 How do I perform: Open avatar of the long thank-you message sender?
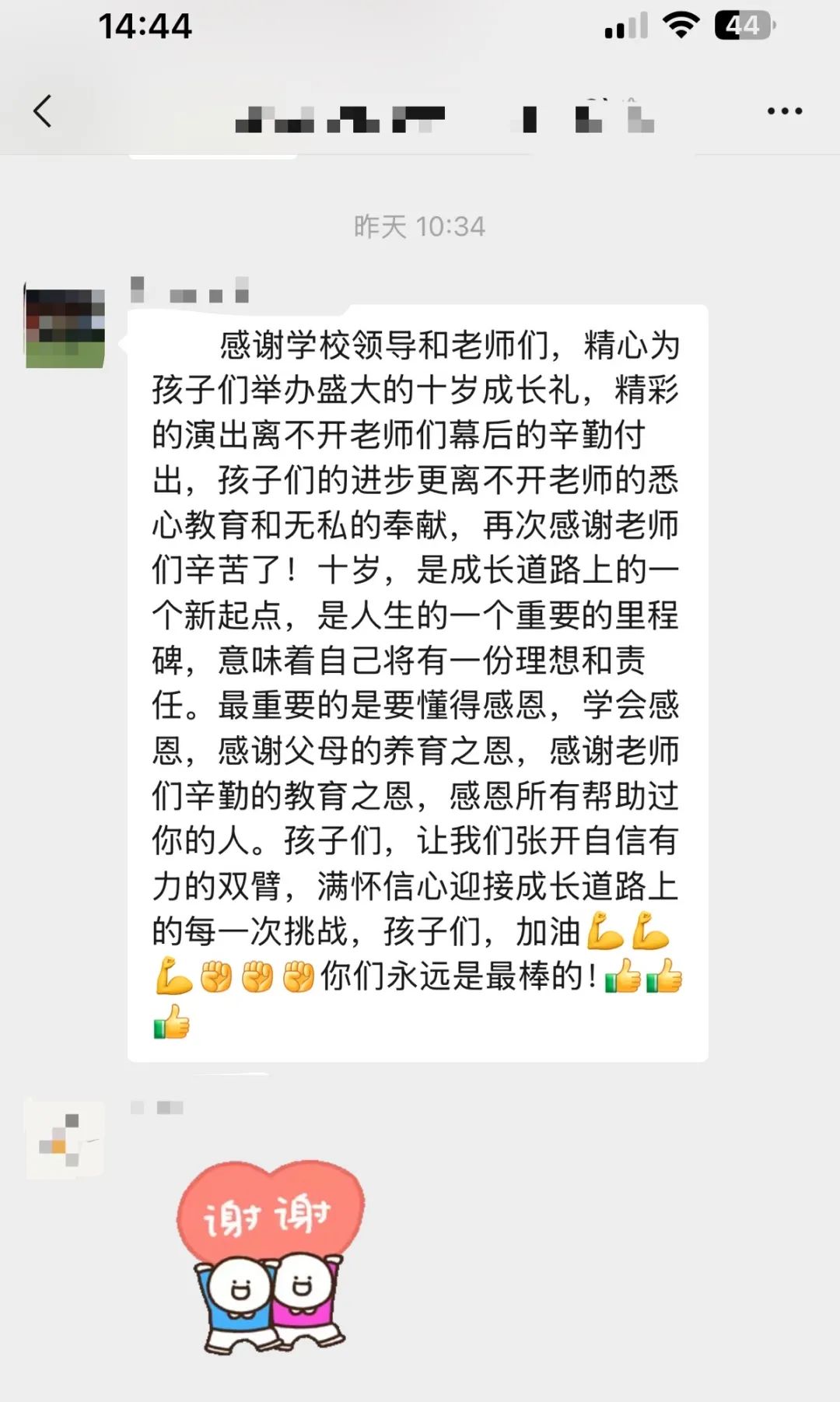click(x=65, y=327)
